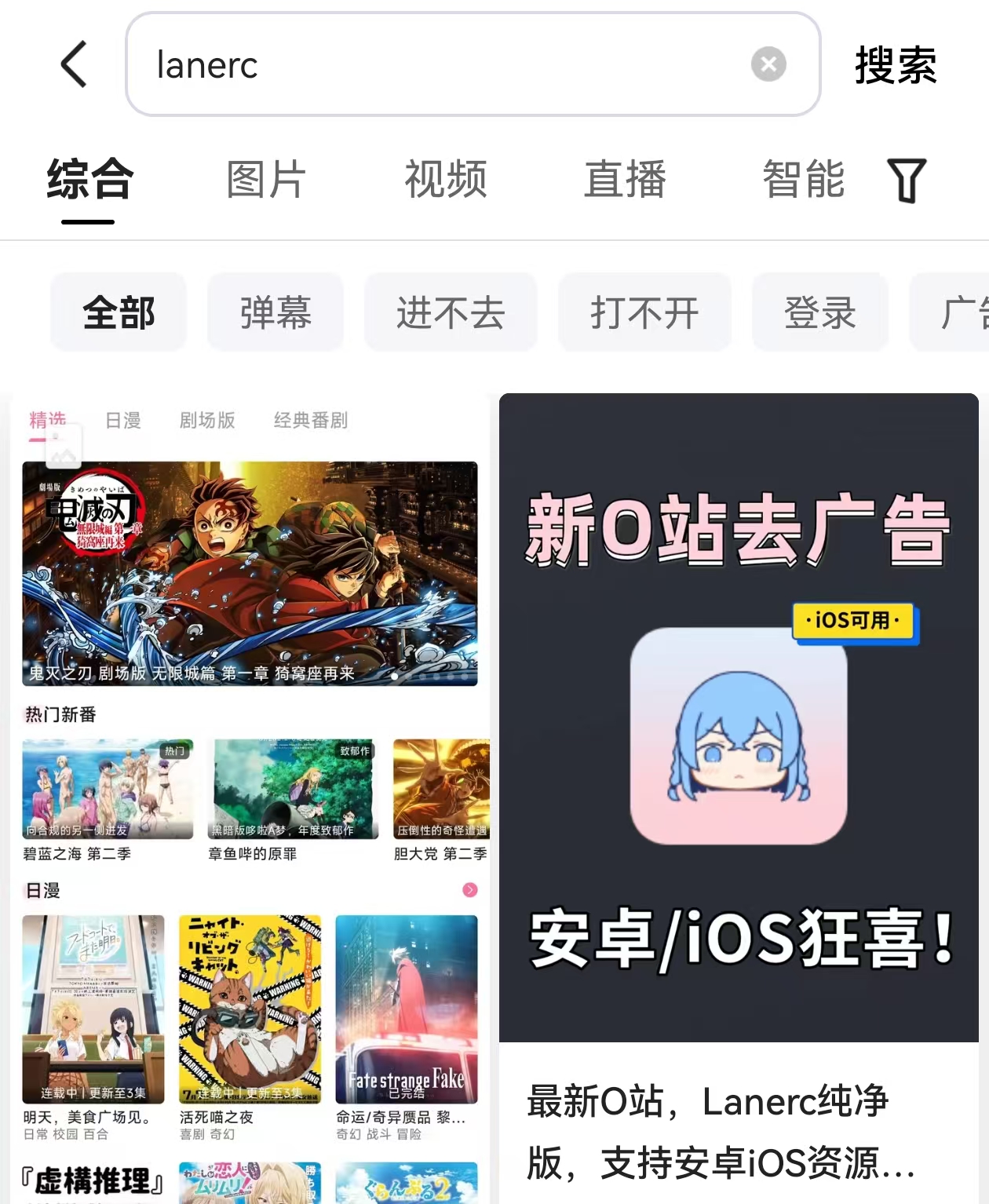The image size is (989, 1204).
Task: Switch to the 图片 tab
Action: (266, 180)
